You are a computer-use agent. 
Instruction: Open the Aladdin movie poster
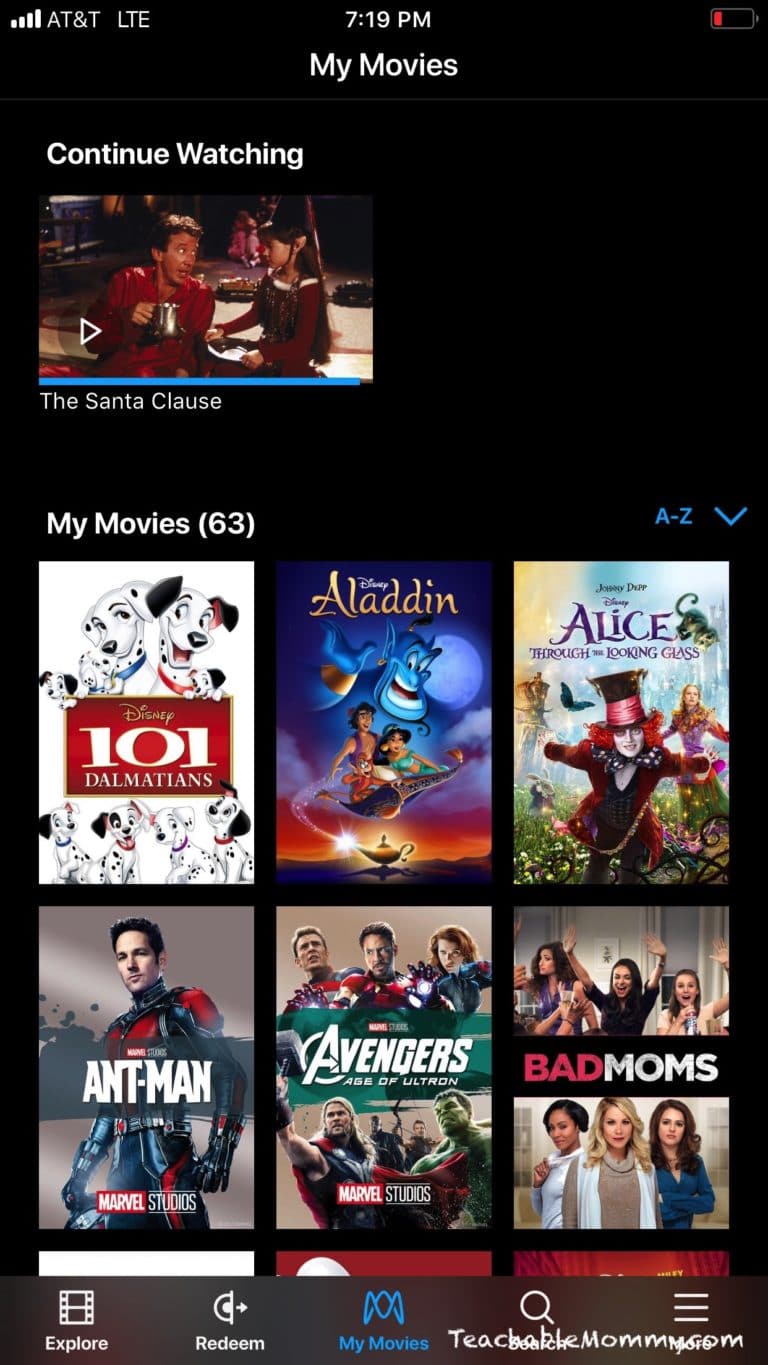[384, 722]
